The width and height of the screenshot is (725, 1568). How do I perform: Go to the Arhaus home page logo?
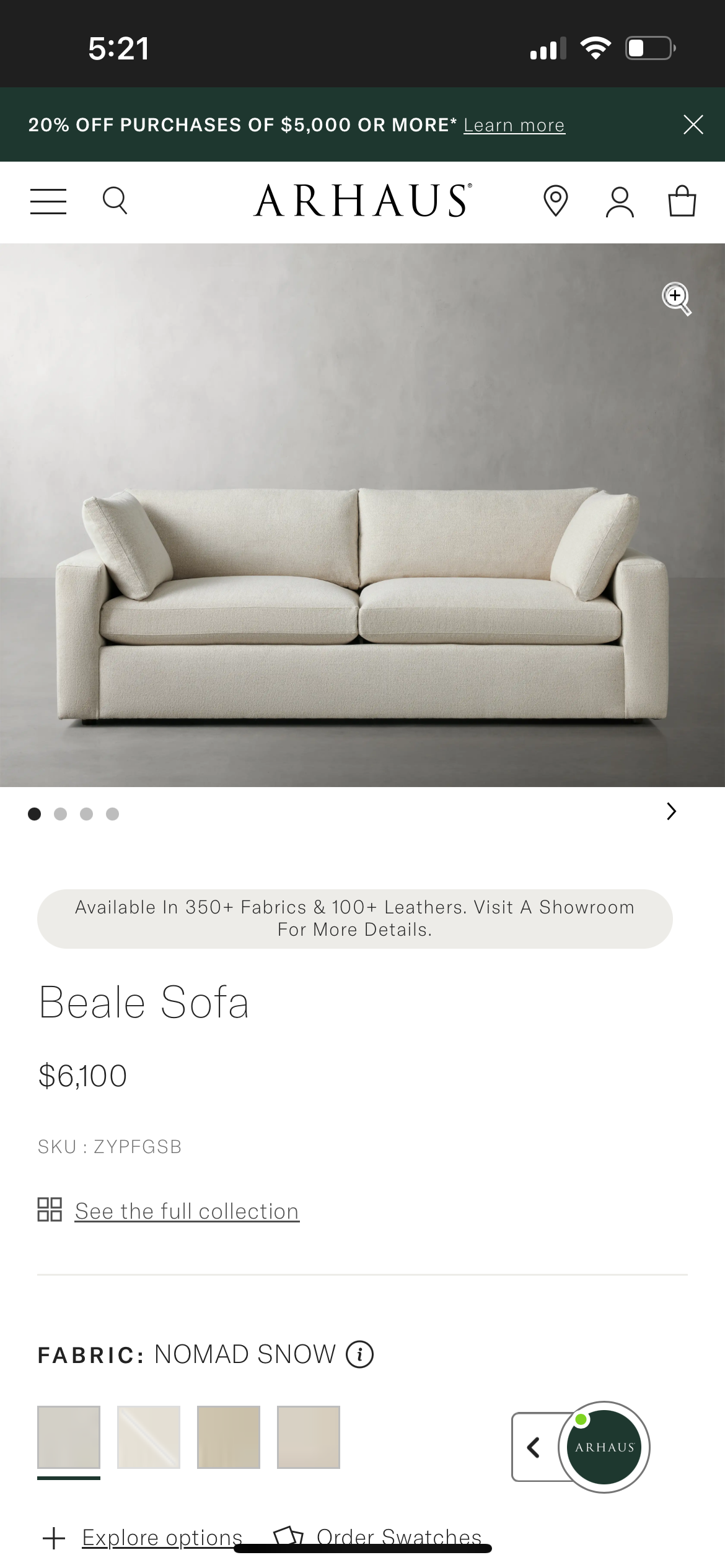click(x=362, y=201)
